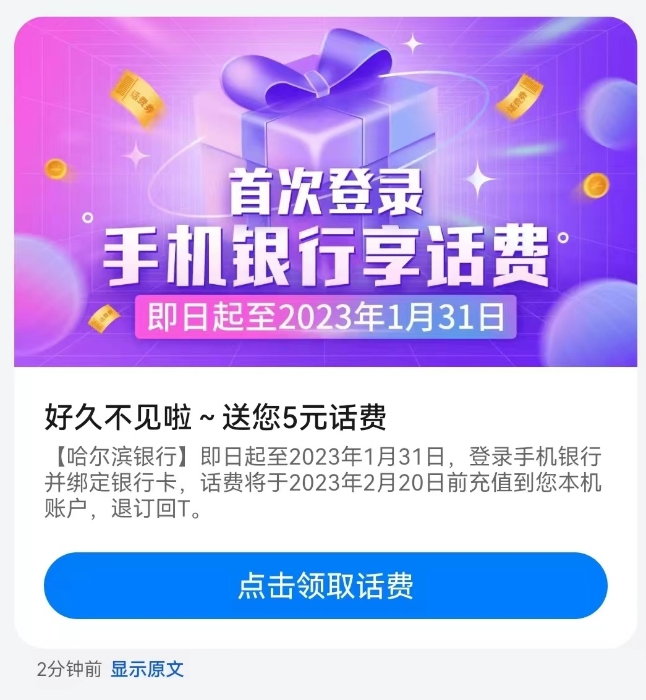The width and height of the screenshot is (646, 700).
Task: Tap the 点击领取话费 button
Action: (x=325, y=586)
